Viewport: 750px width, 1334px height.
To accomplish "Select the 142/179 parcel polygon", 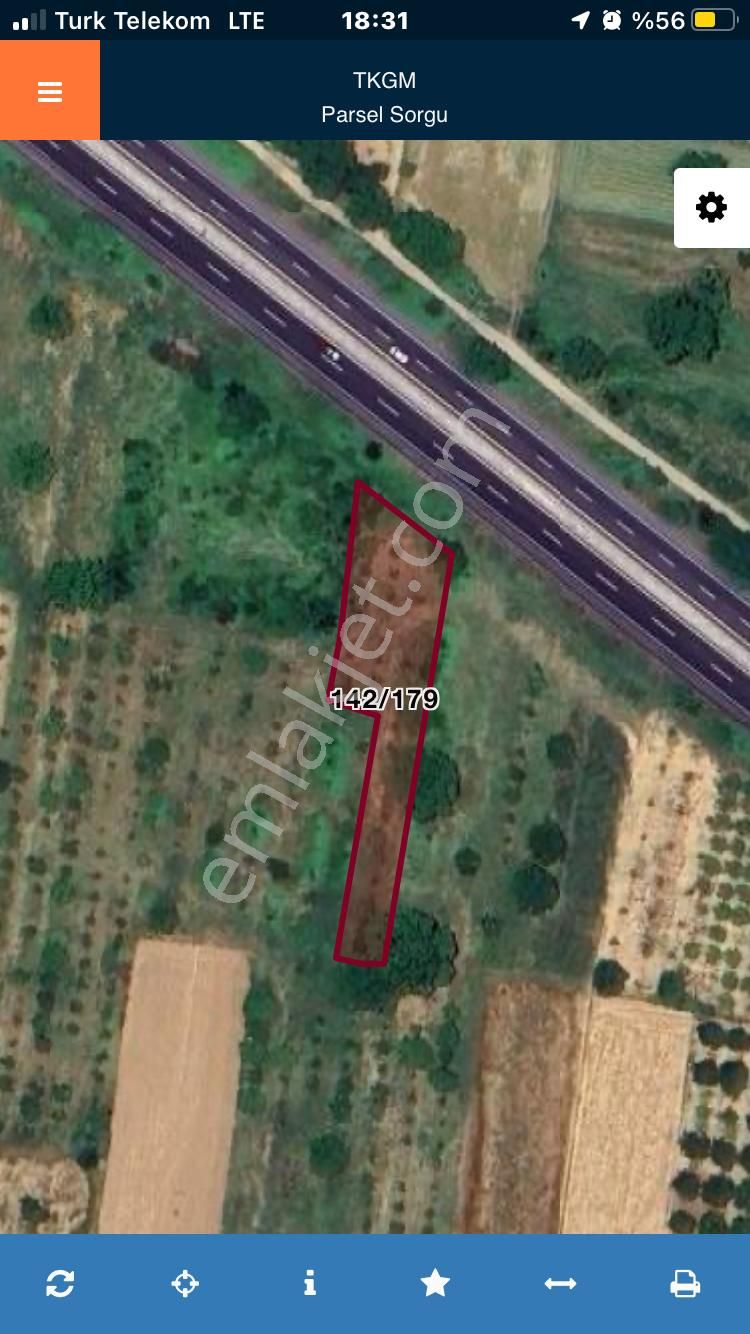I will [390, 700].
